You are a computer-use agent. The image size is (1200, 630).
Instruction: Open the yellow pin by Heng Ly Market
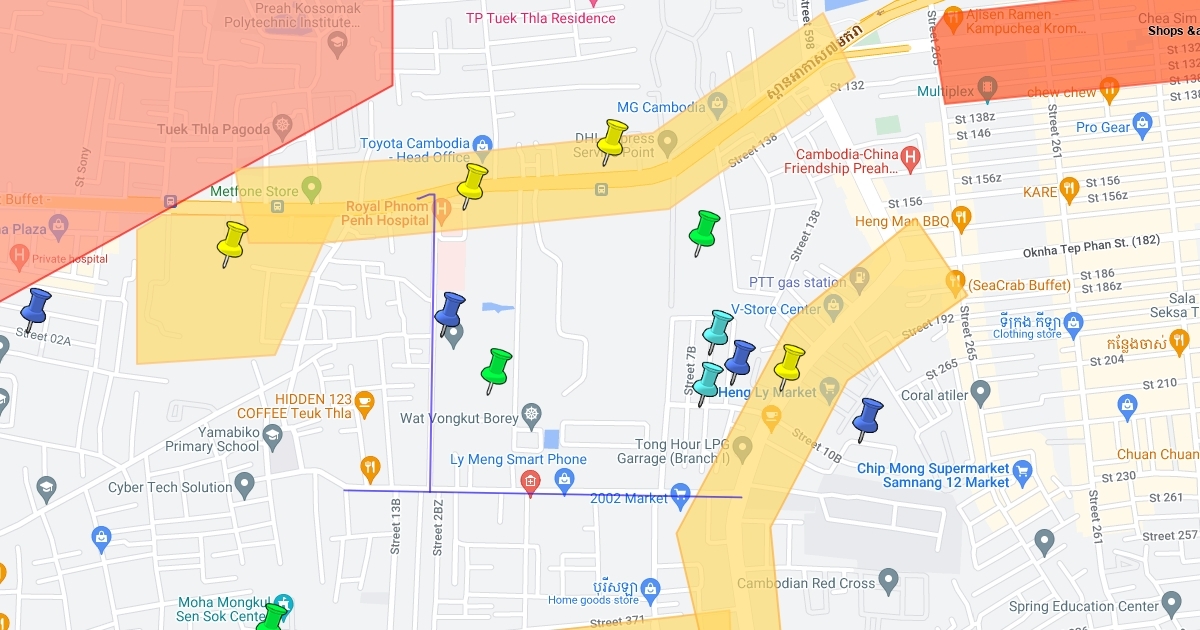(x=789, y=365)
